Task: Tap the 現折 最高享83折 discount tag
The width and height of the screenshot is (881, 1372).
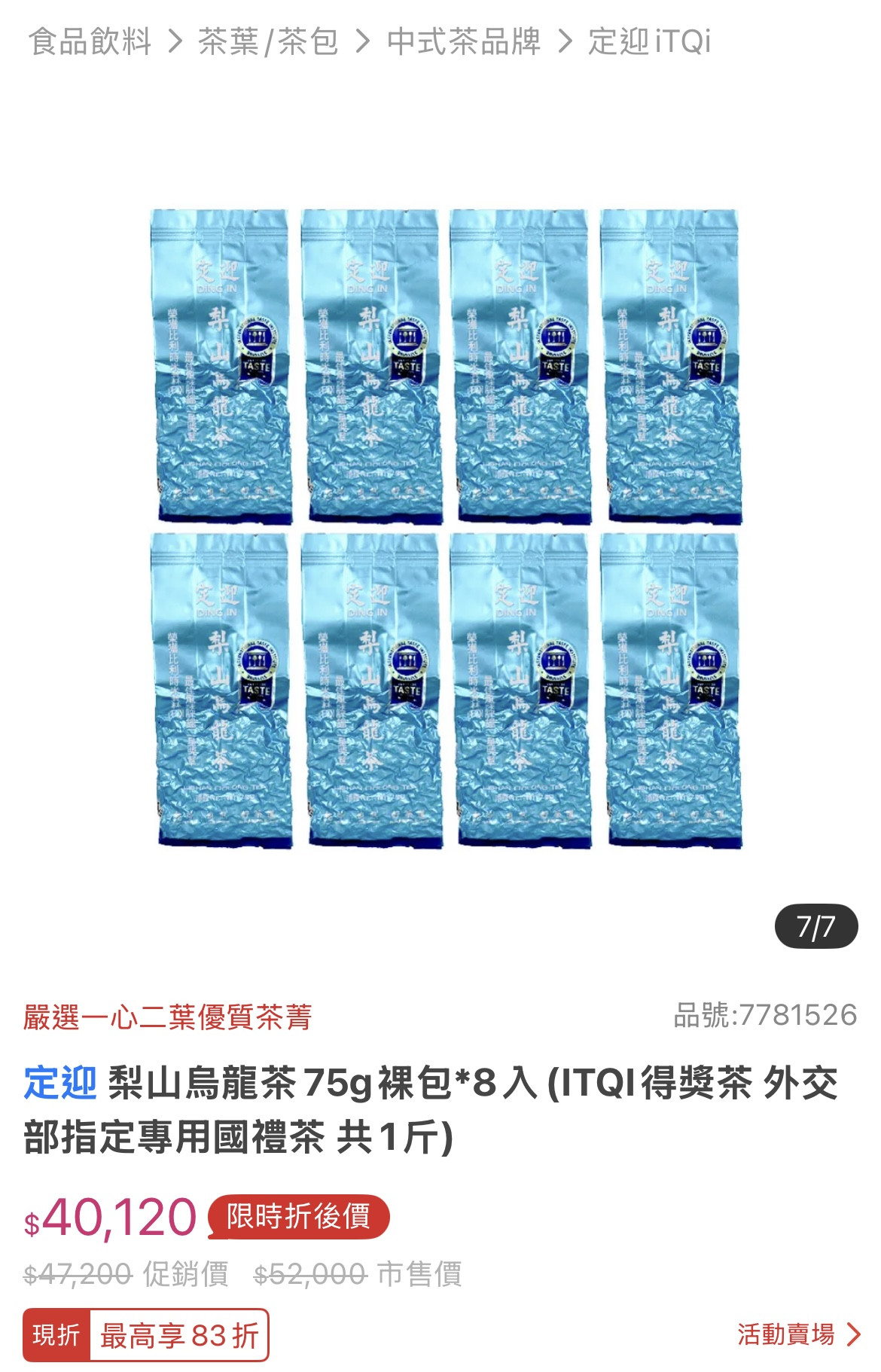Action: (x=145, y=1336)
